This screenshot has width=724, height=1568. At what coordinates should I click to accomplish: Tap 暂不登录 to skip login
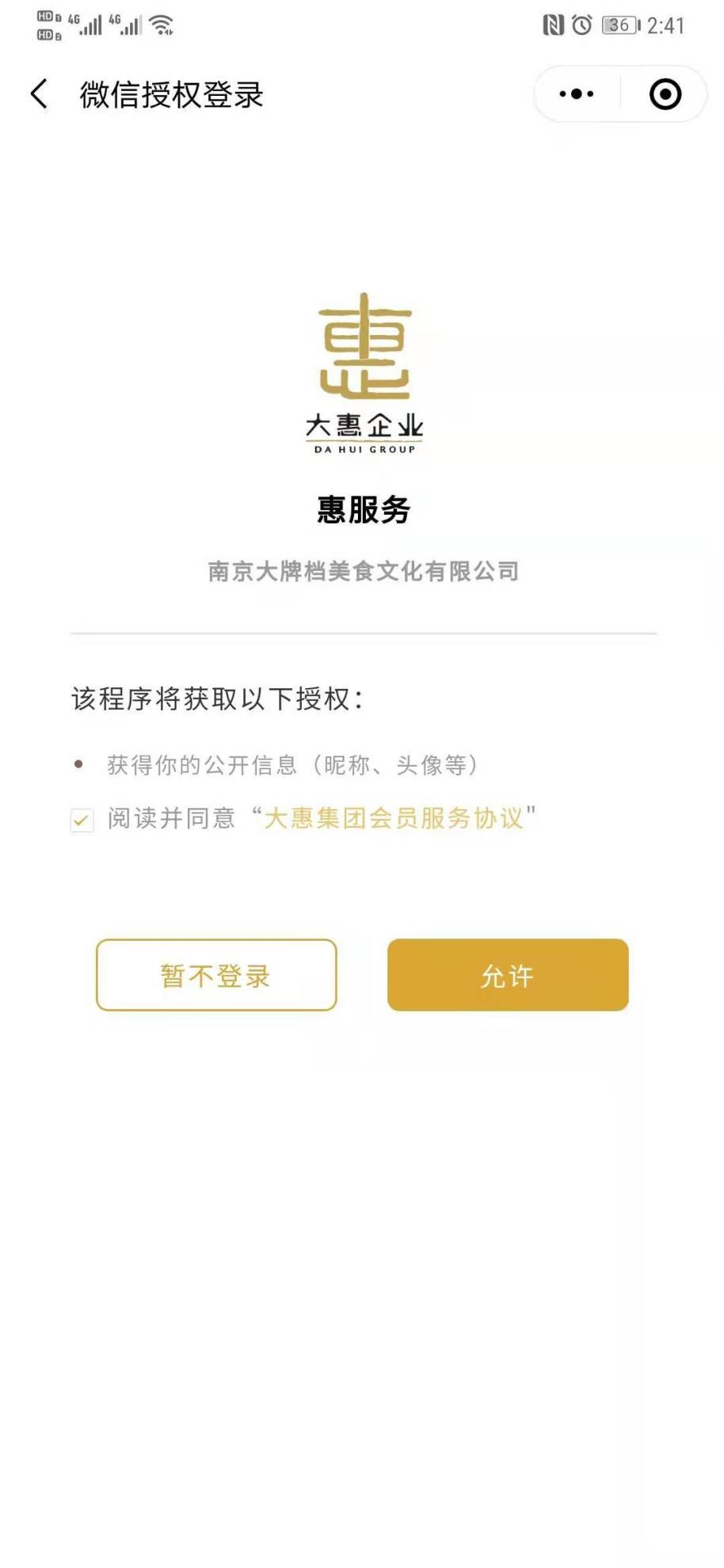pyautogui.click(x=216, y=975)
